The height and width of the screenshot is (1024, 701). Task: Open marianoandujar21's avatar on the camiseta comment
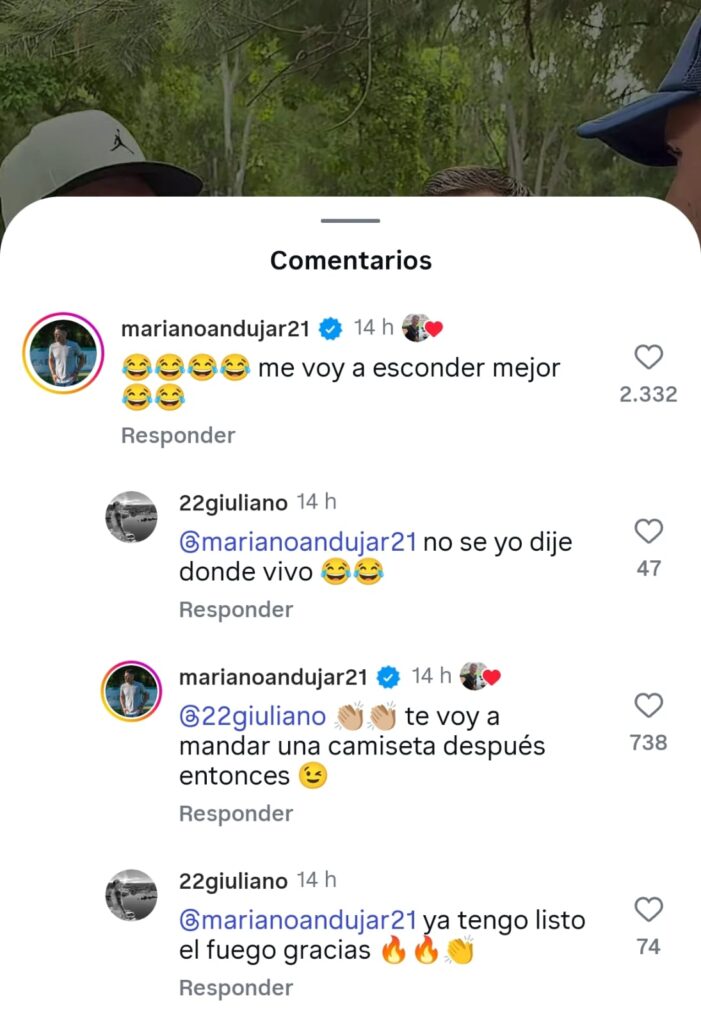coord(132,691)
